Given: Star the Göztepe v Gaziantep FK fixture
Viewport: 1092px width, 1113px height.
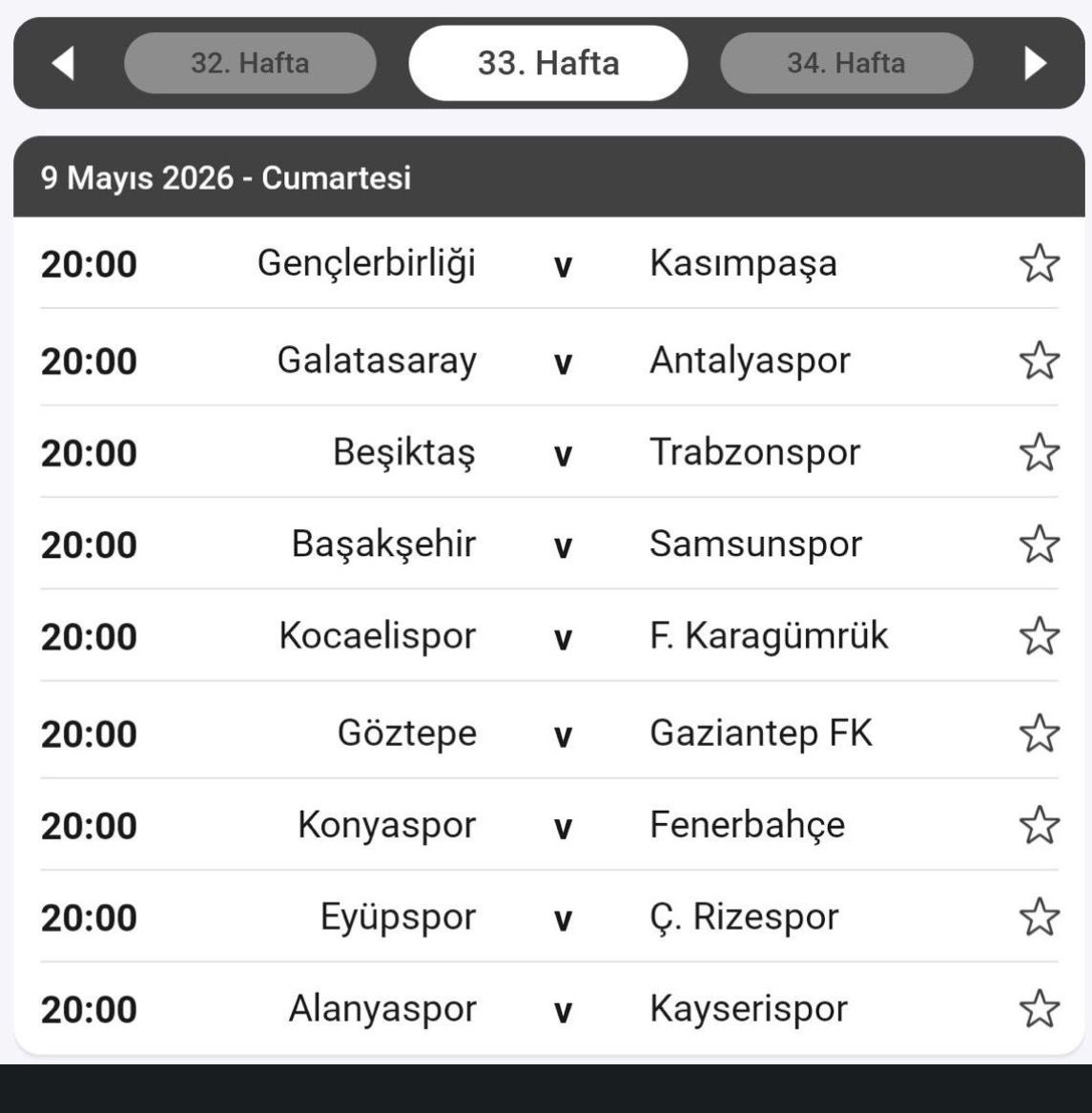Looking at the screenshot, I should tap(1040, 731).
